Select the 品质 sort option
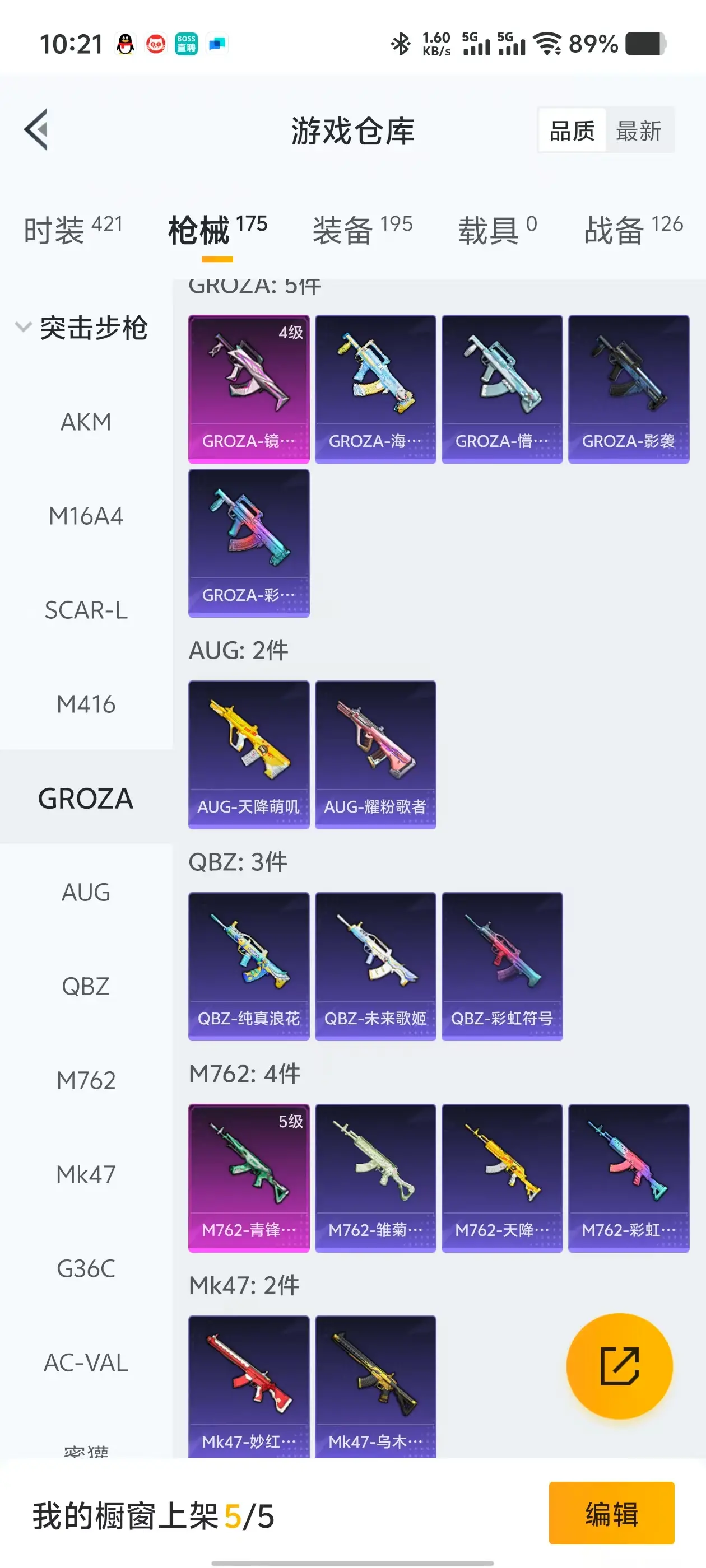 (x=572, y=131)
